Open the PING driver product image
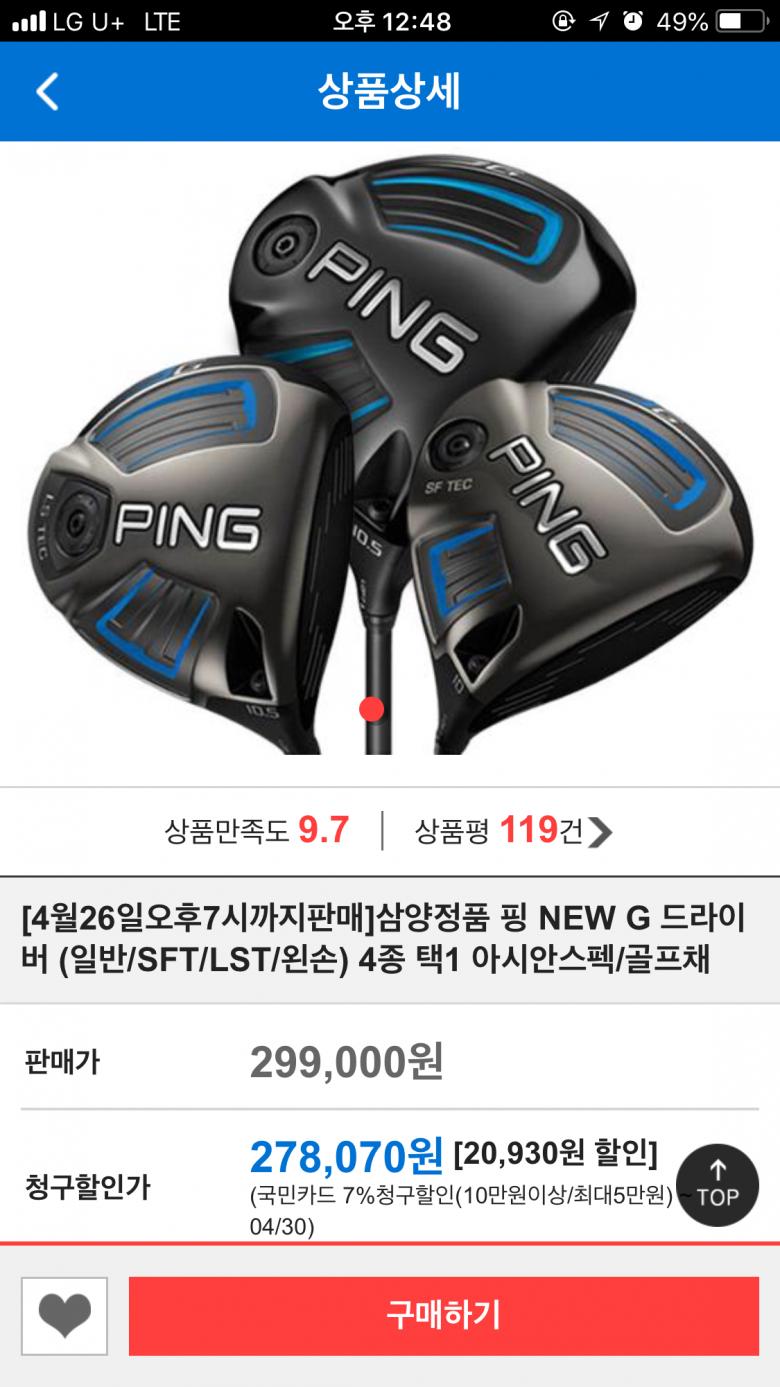Screen dimensions: 780x1387 [x=389, y=450]
